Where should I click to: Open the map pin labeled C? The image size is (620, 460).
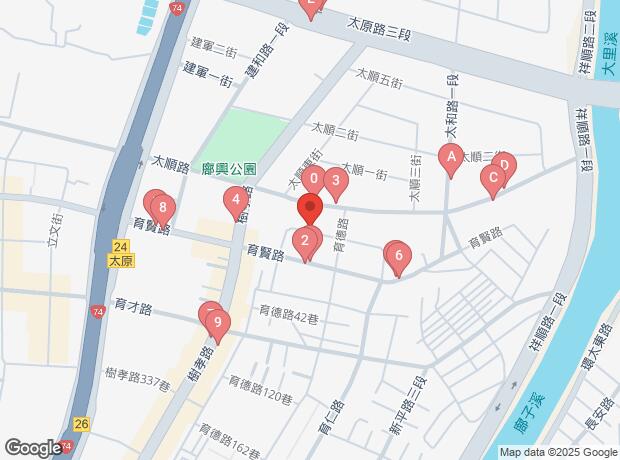[491, 179]
